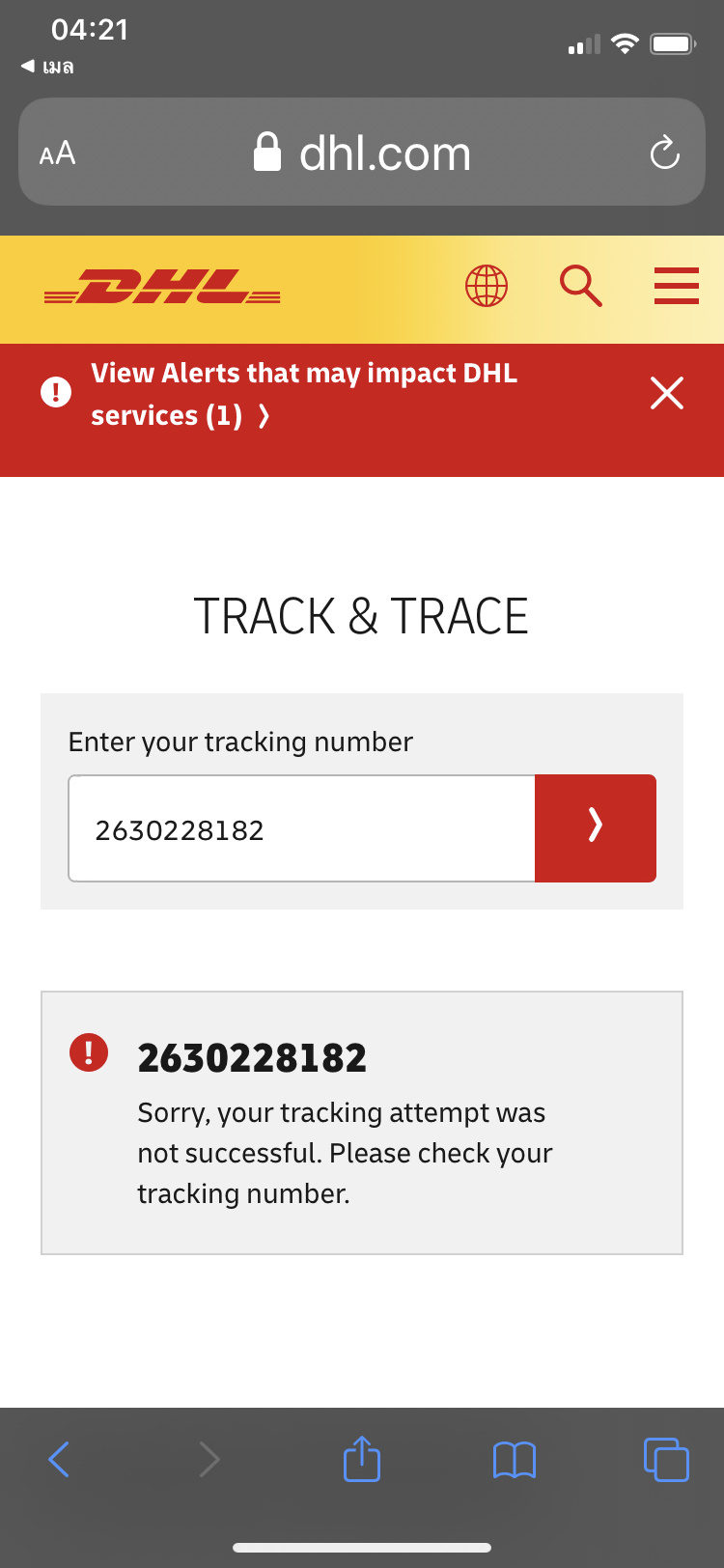Viewport: 724px width, 1568px height.
Task: Open Safari reader text size options
Action: [x=57, y=154]
